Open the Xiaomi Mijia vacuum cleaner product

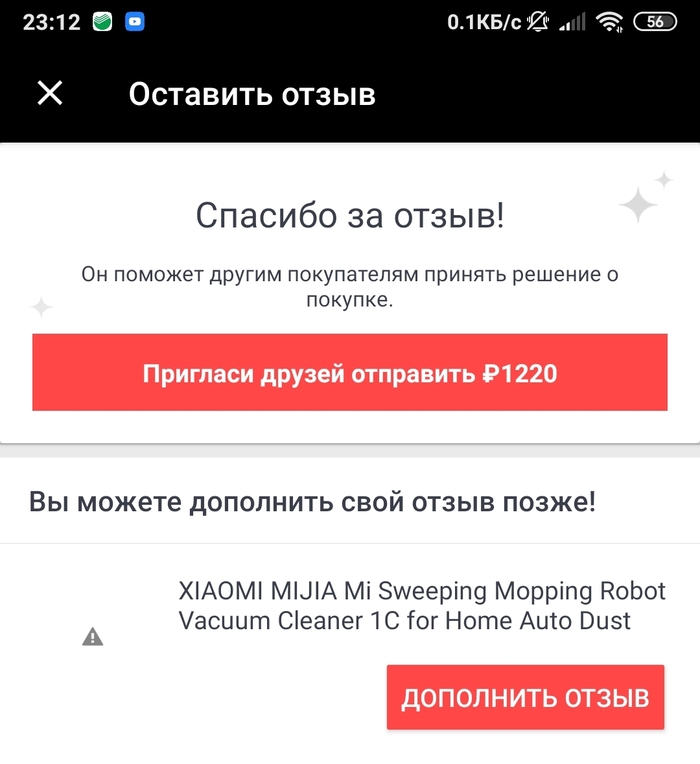(404, 604)
